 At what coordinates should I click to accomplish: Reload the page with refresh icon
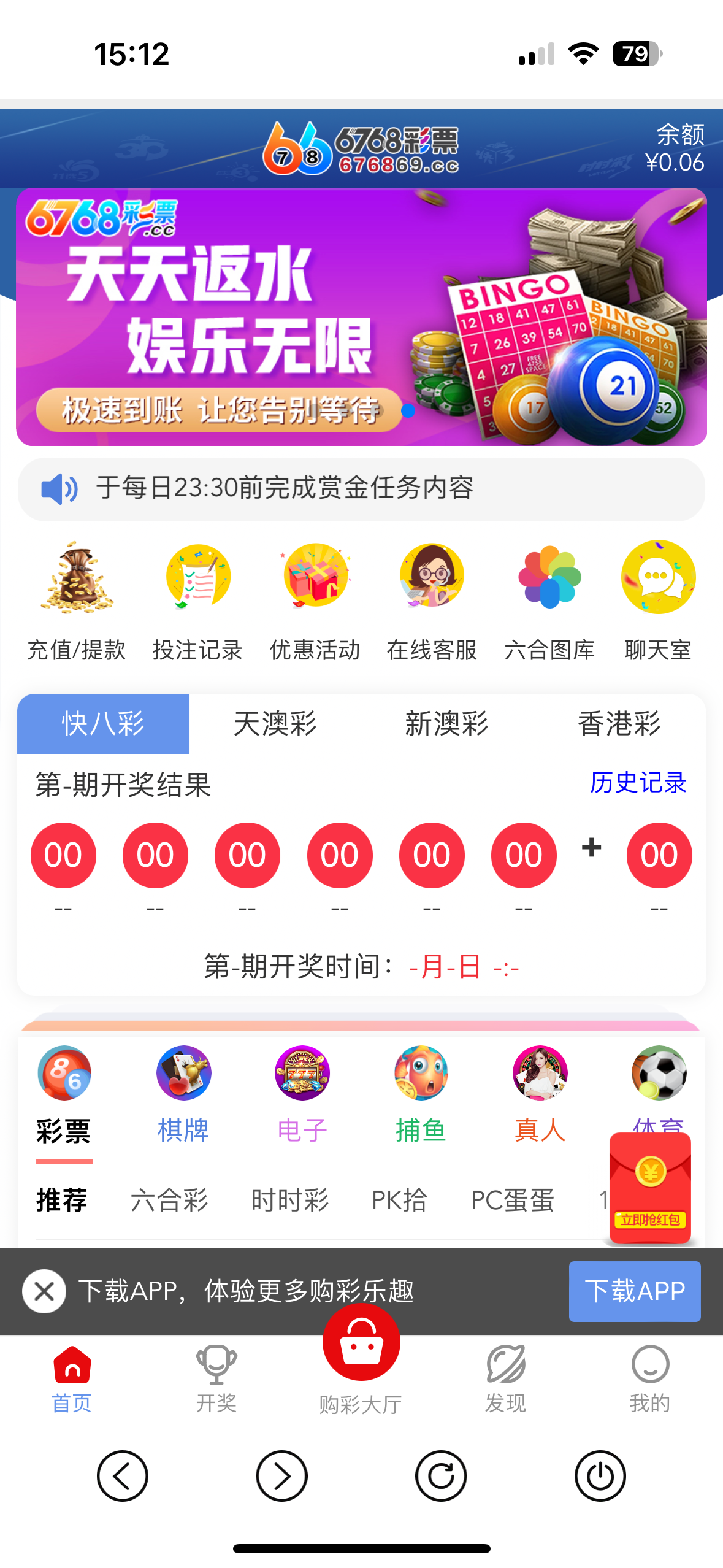click(x=441, y=1475)
